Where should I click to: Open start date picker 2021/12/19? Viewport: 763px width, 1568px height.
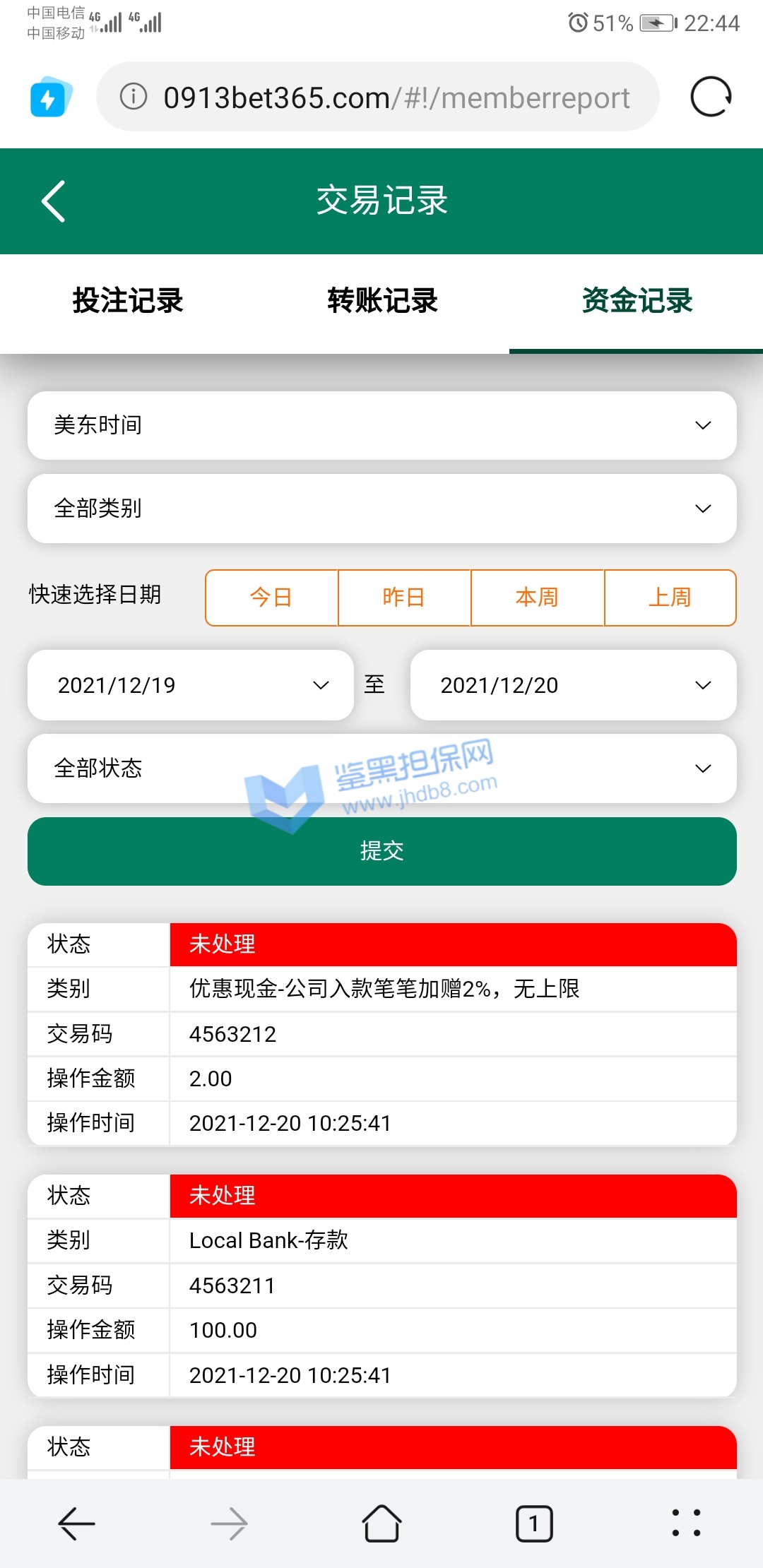point(191,685)
